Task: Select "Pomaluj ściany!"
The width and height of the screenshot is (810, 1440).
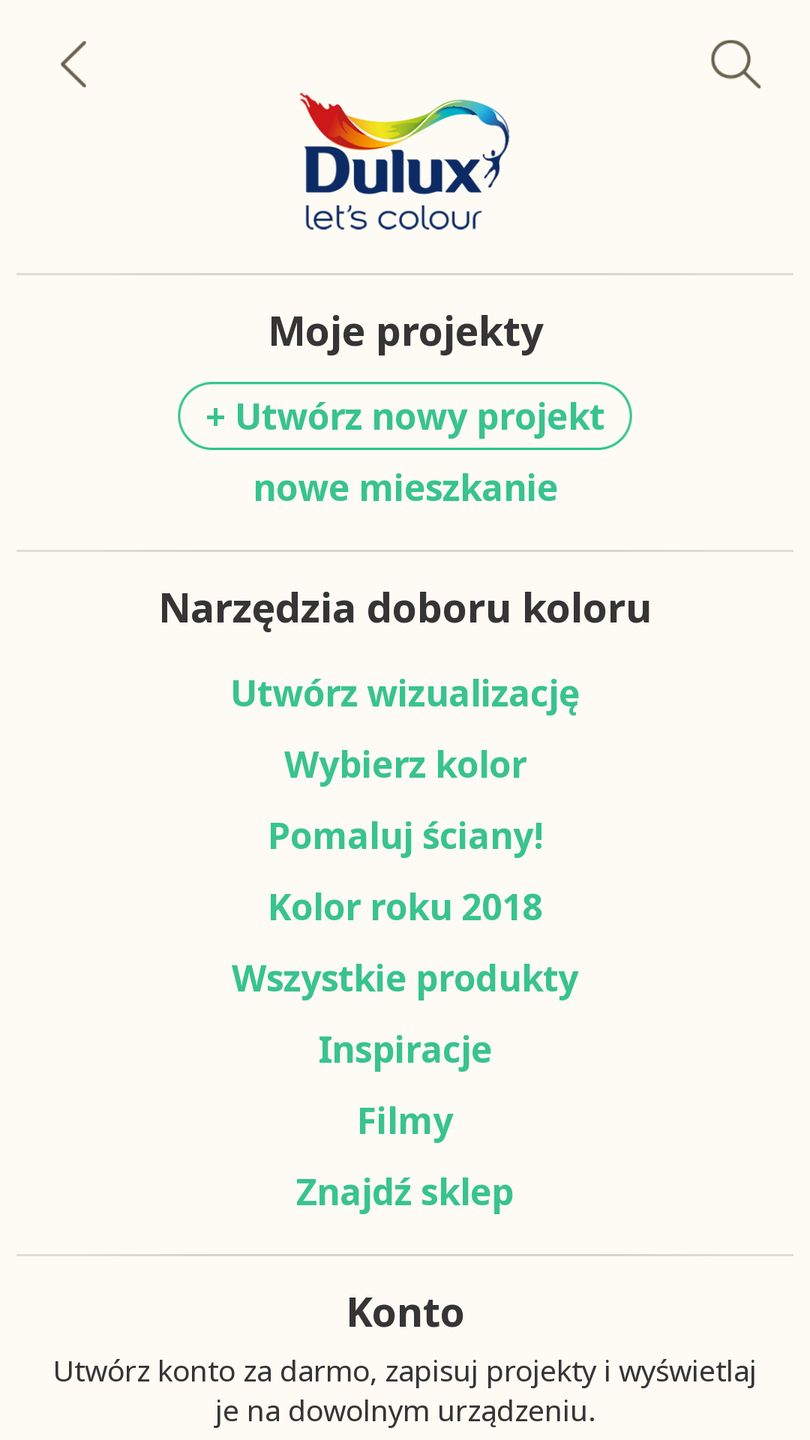Action: coord(405,835)
